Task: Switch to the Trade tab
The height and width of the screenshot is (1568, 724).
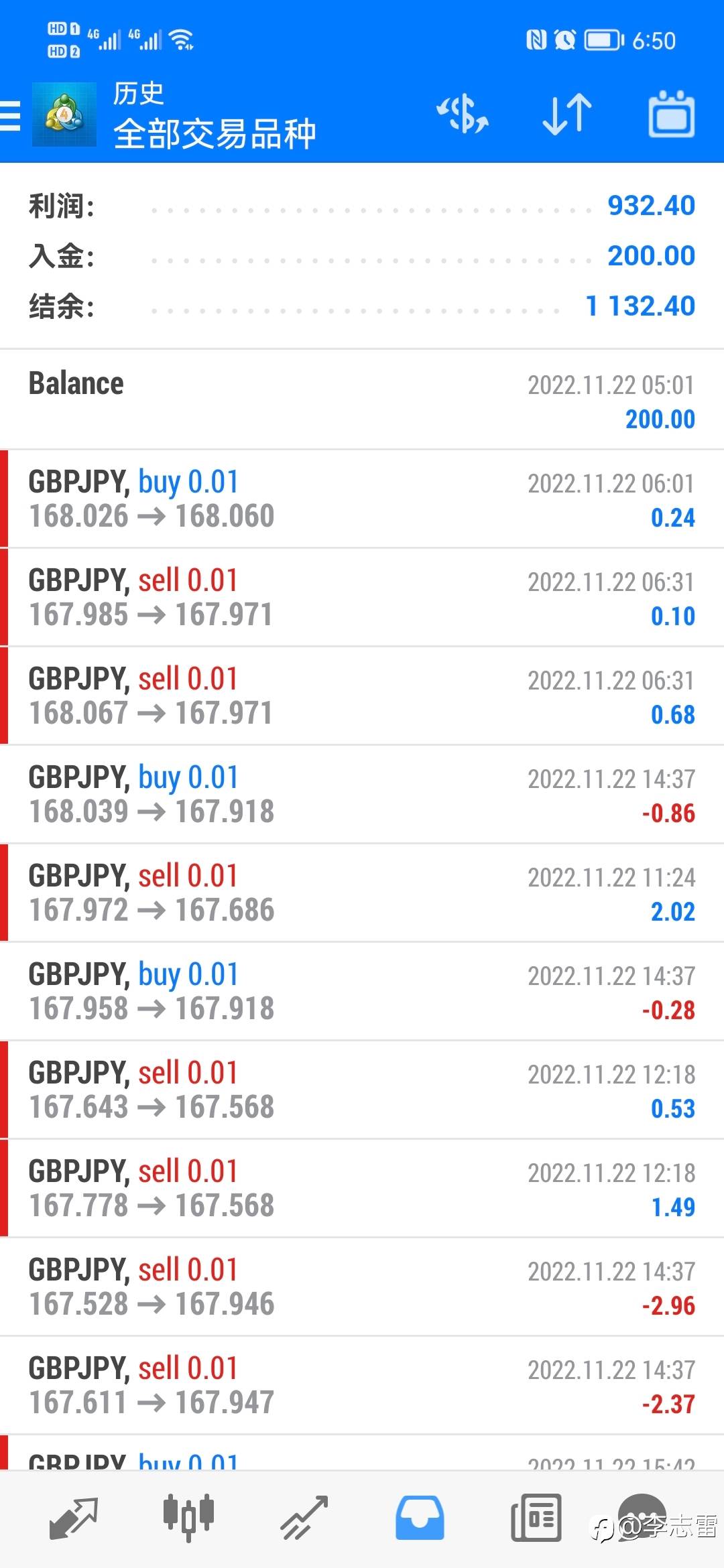Action: 304,1517
